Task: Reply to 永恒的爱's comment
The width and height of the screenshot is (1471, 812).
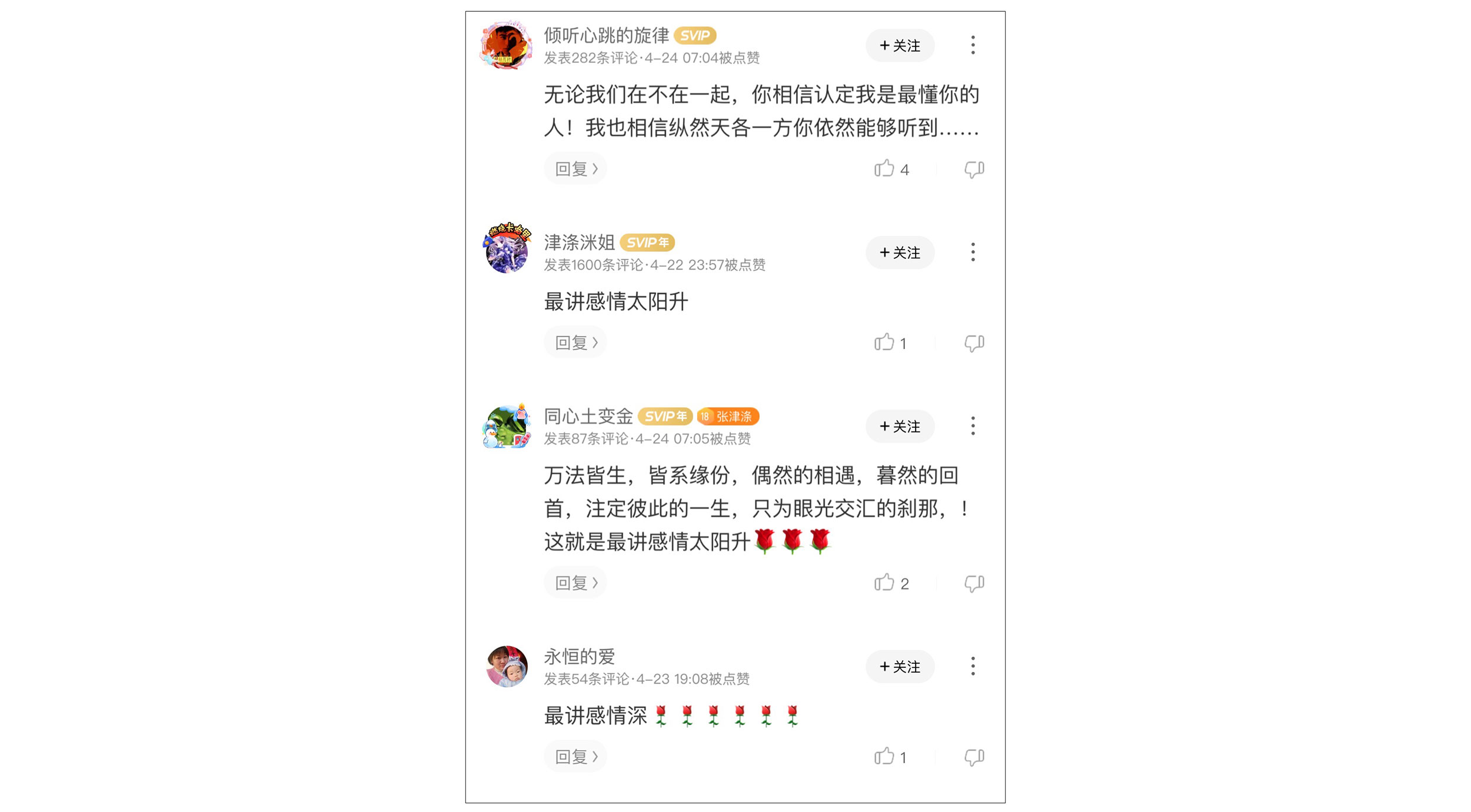Action: [575, 756]
